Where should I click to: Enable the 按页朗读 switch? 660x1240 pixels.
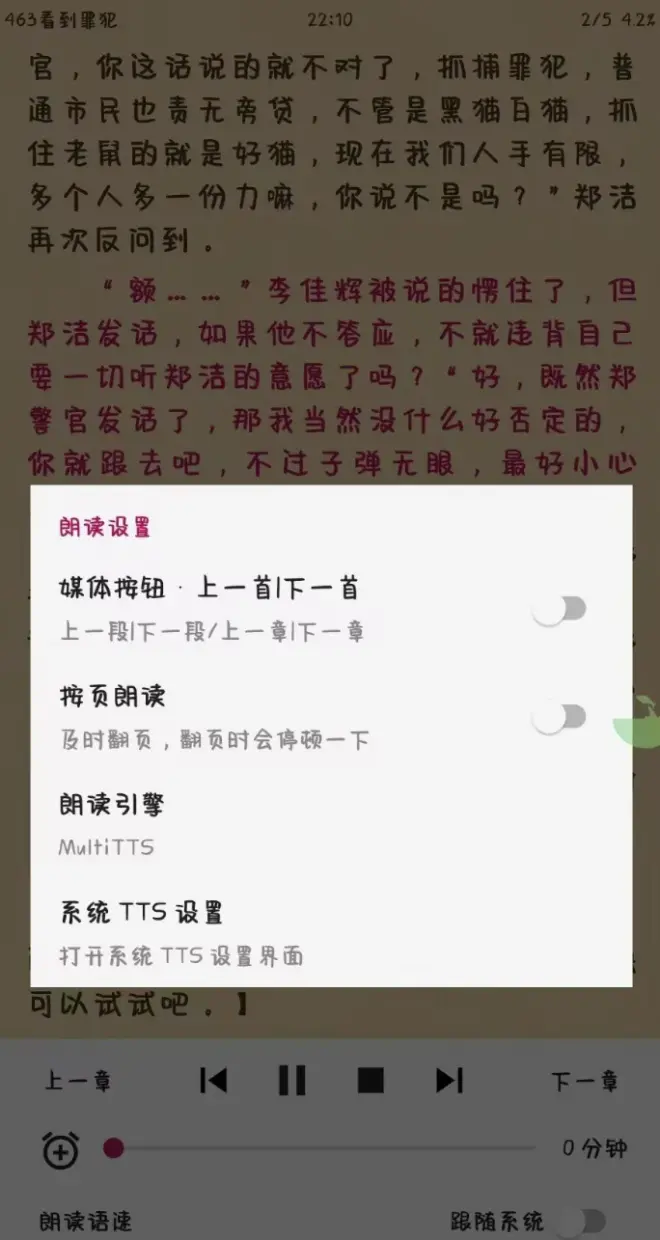pyautogui.click(x=559, y=717)
